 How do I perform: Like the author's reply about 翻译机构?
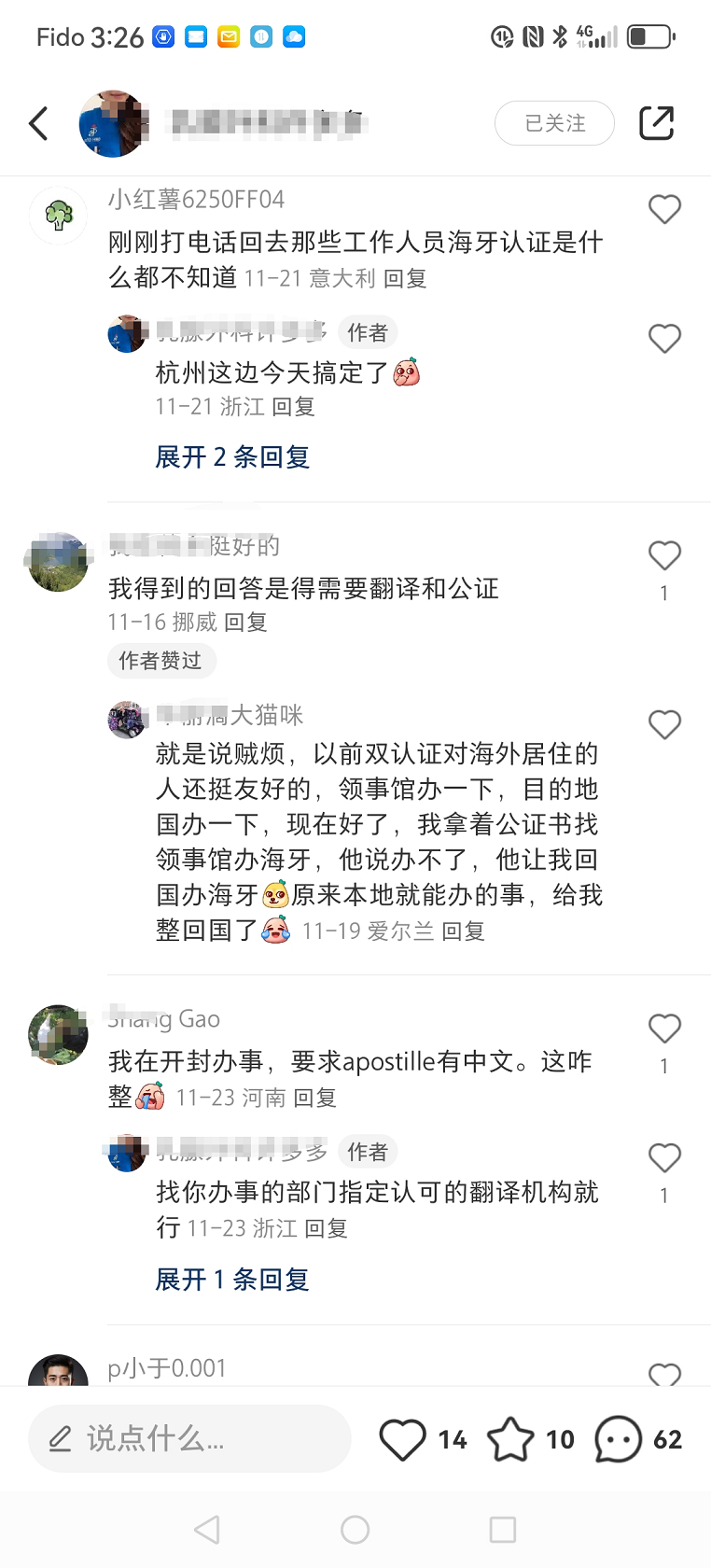coord(664,1158)
